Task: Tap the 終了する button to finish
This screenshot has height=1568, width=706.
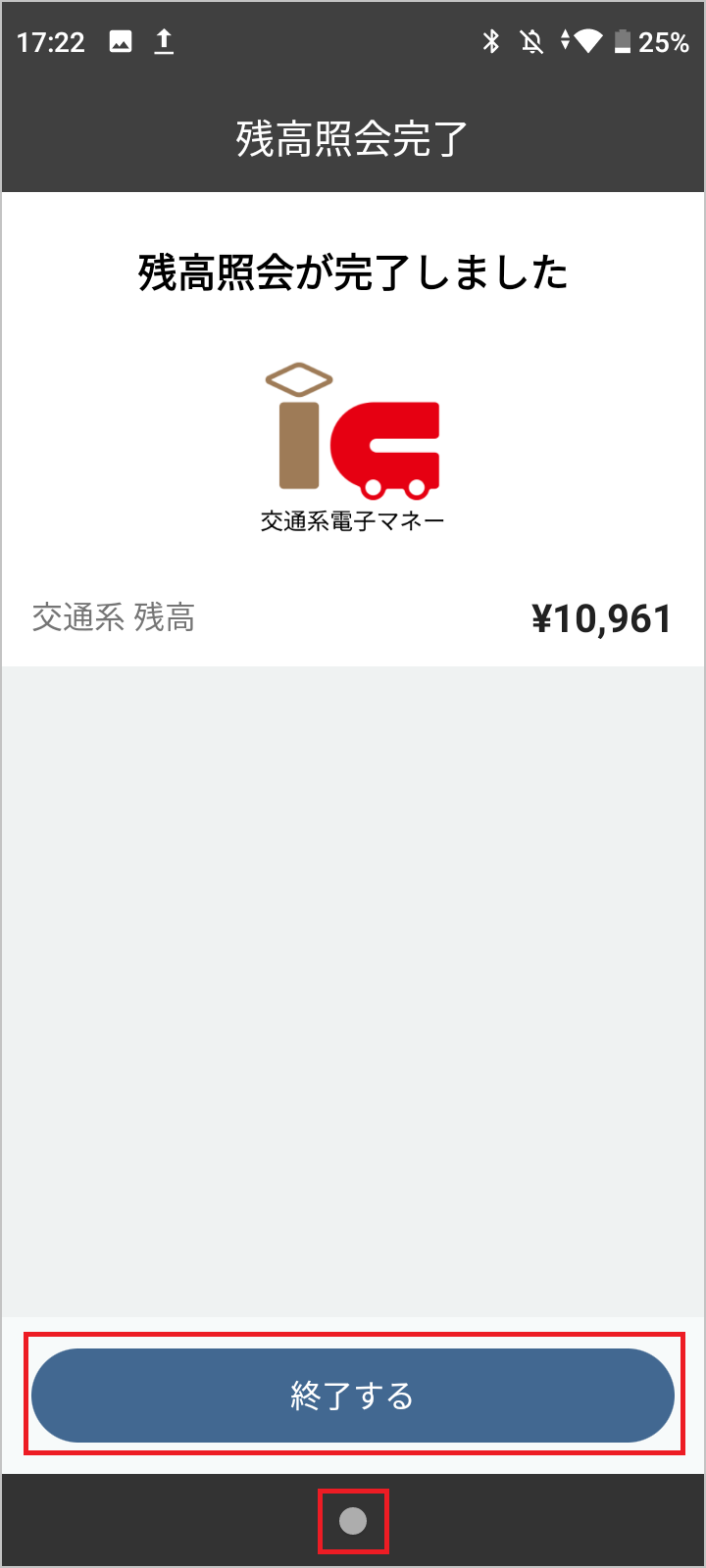Action: tap(353, 1395)
